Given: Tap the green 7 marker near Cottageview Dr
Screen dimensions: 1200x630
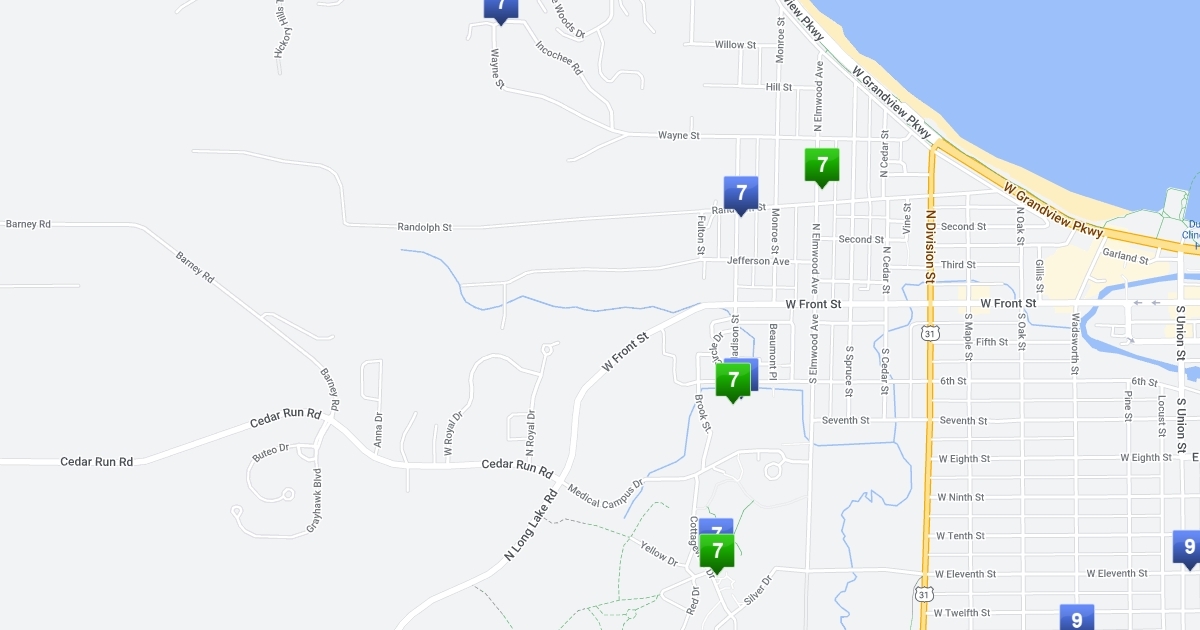Looking at the screenshot, I should 717,551.
